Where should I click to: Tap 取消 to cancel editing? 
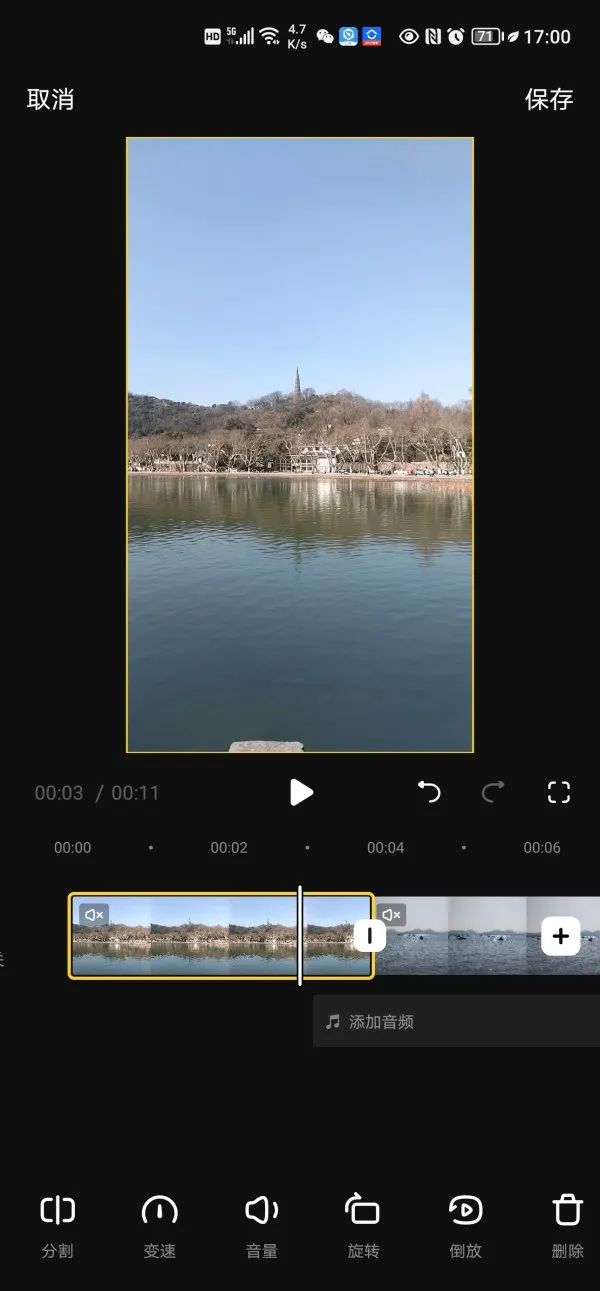pos(50,99)
